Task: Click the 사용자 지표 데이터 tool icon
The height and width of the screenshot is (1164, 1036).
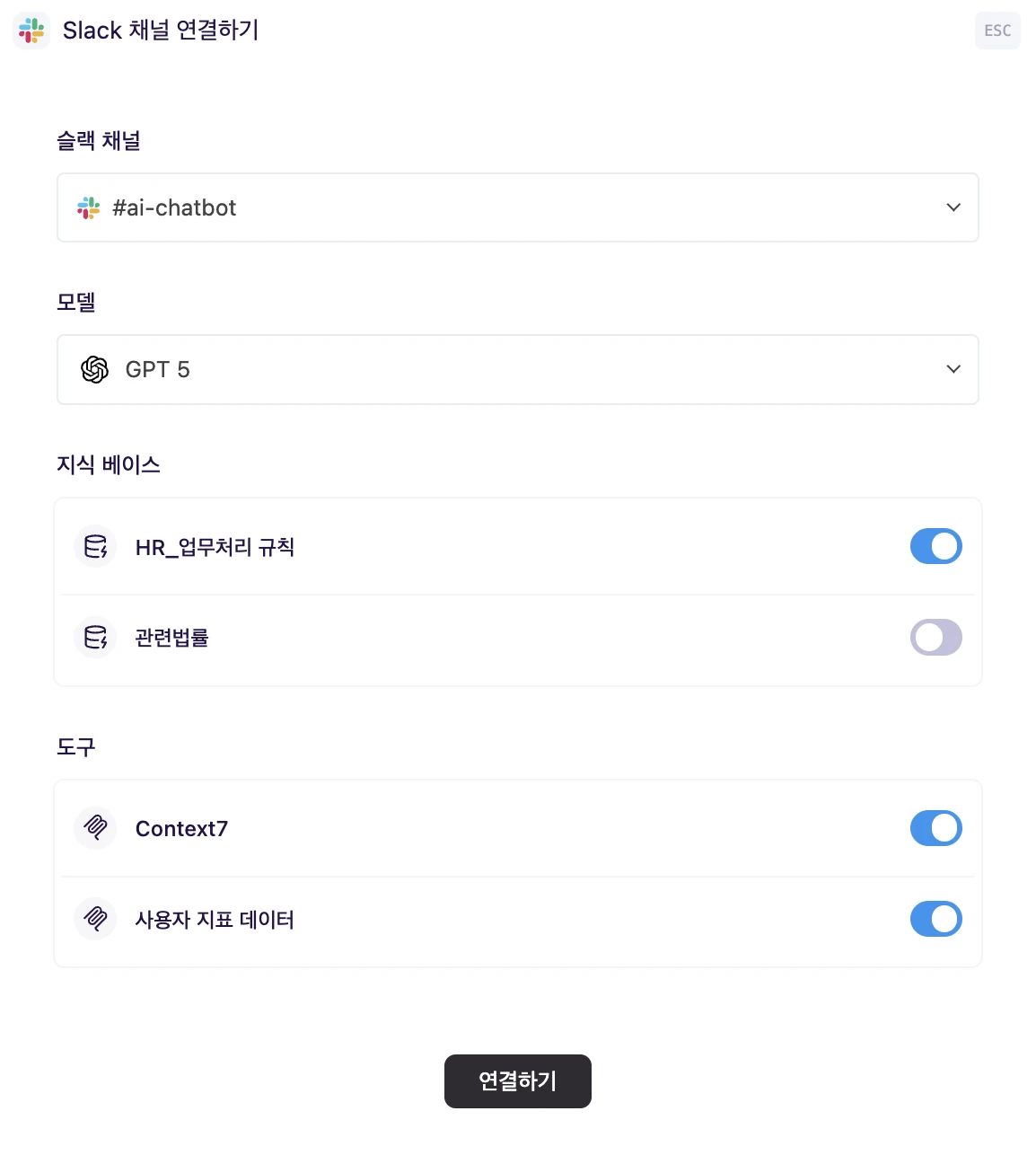Action: coord(94,919)
